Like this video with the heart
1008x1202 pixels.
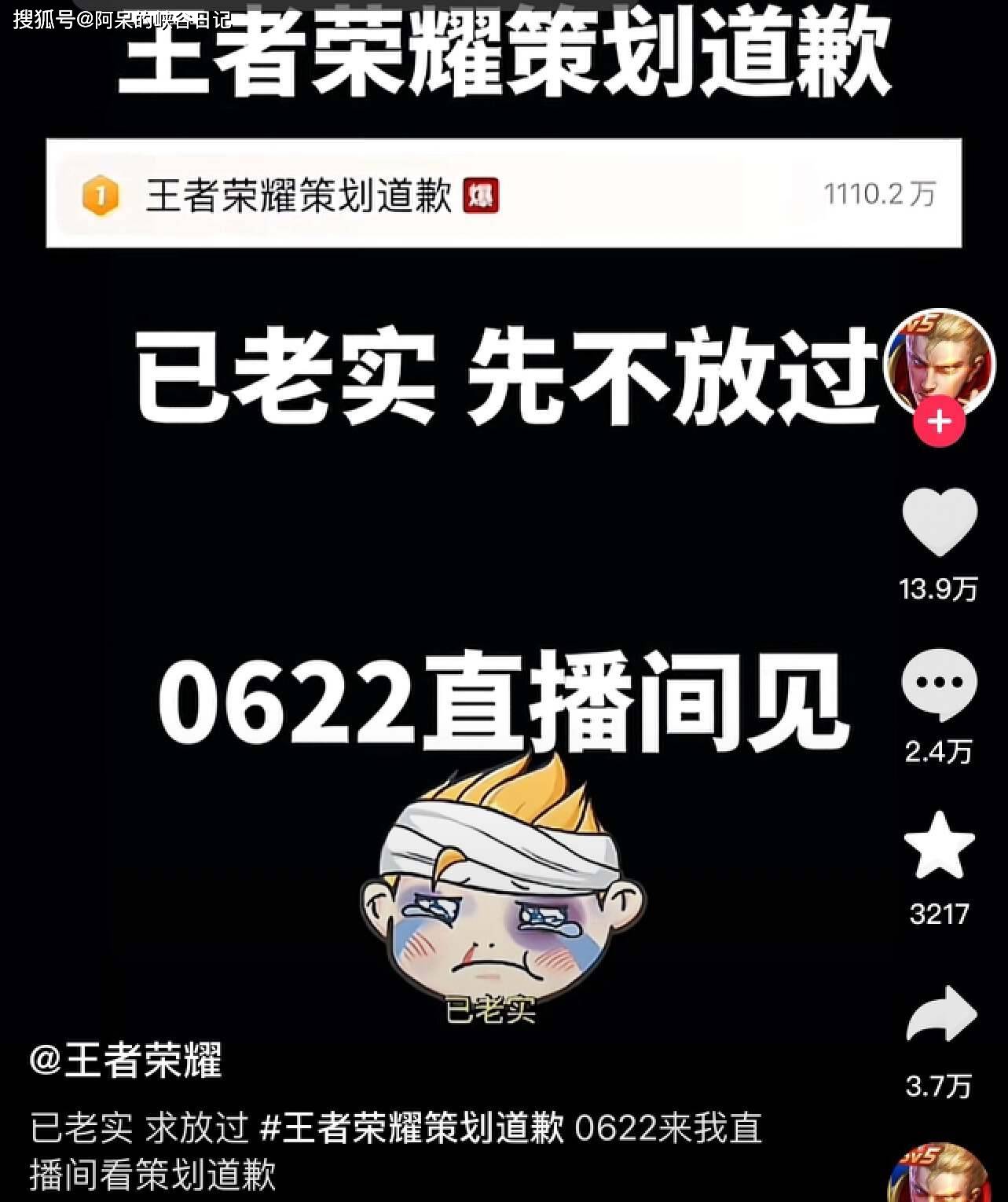[940, 522]
